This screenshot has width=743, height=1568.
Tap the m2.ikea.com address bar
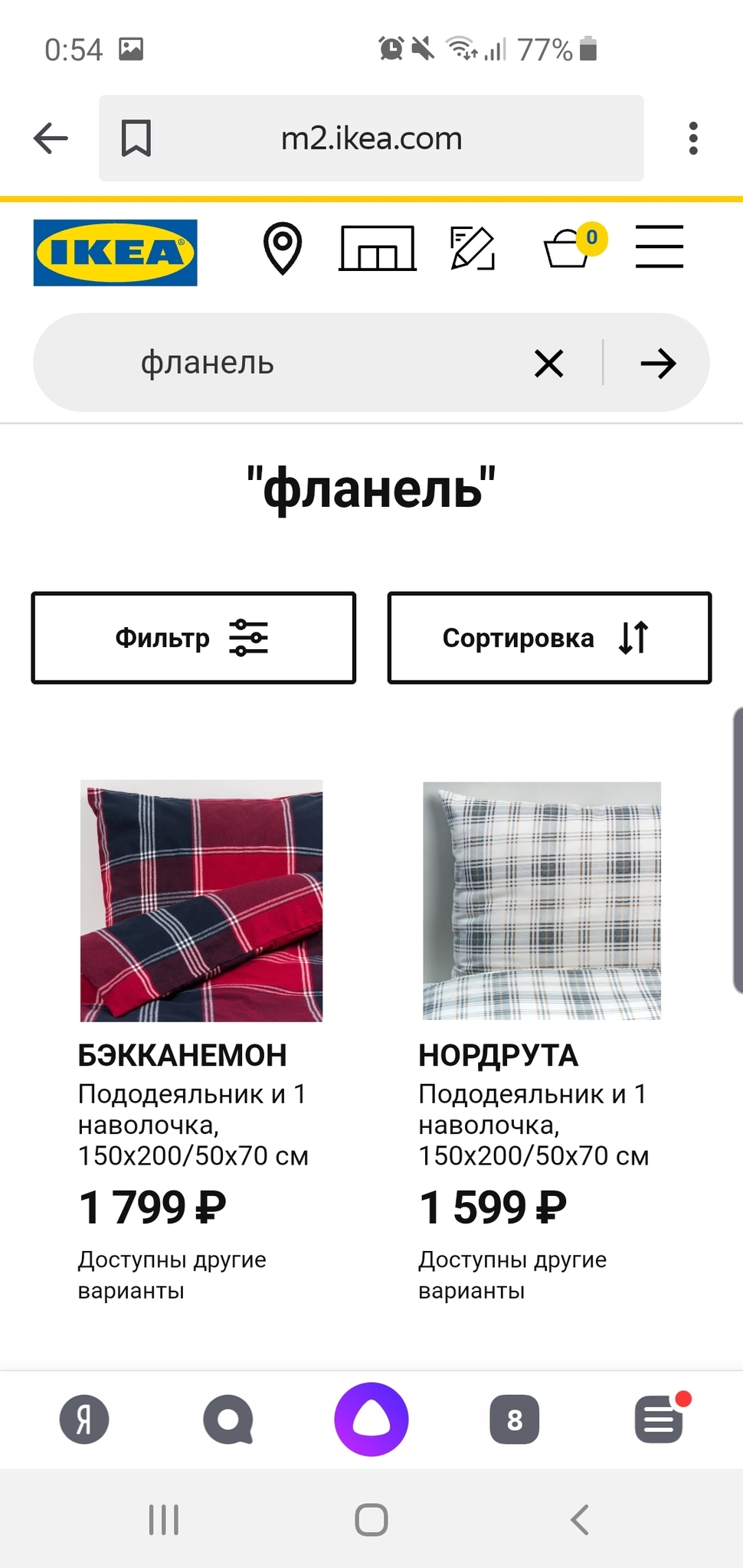371,139
